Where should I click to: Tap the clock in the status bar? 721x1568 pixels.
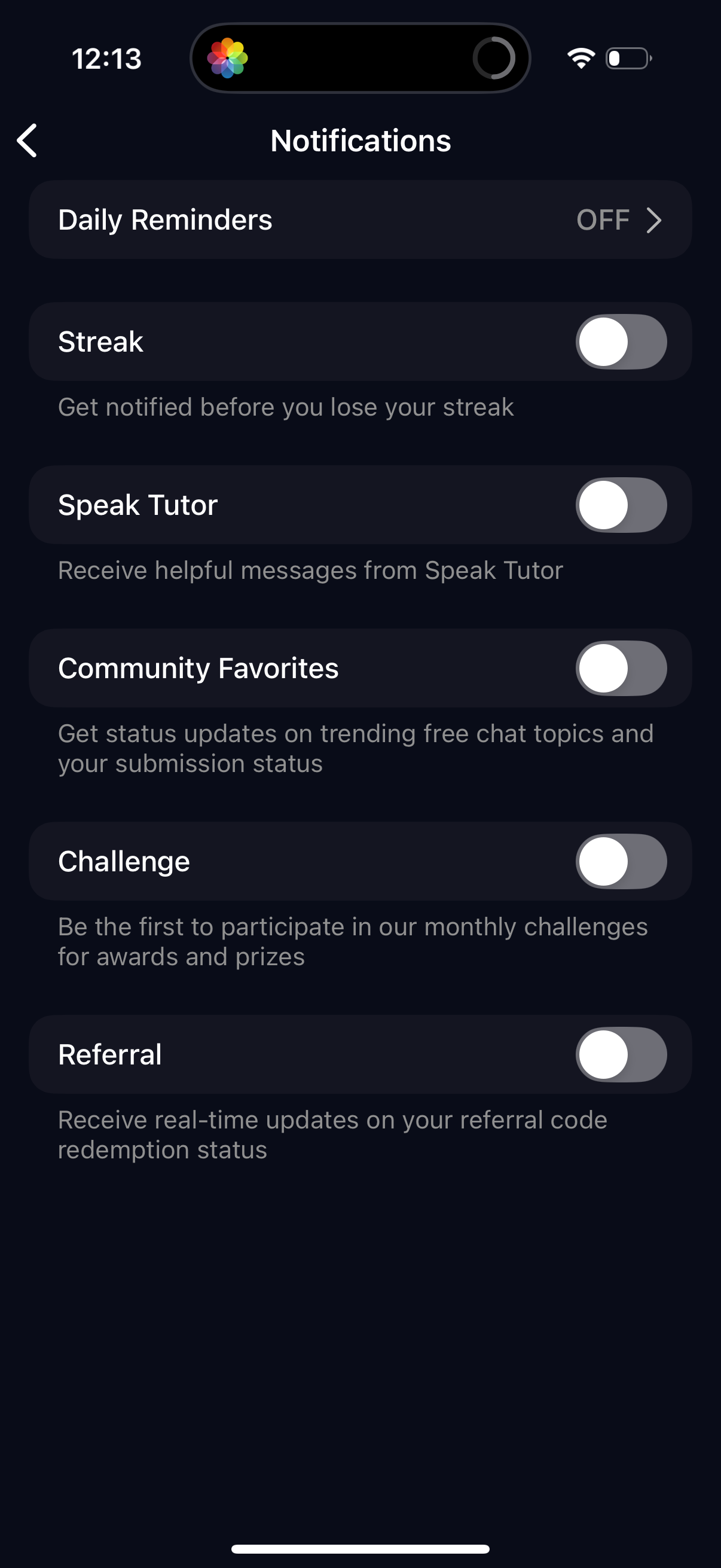[x=107, y=59]
